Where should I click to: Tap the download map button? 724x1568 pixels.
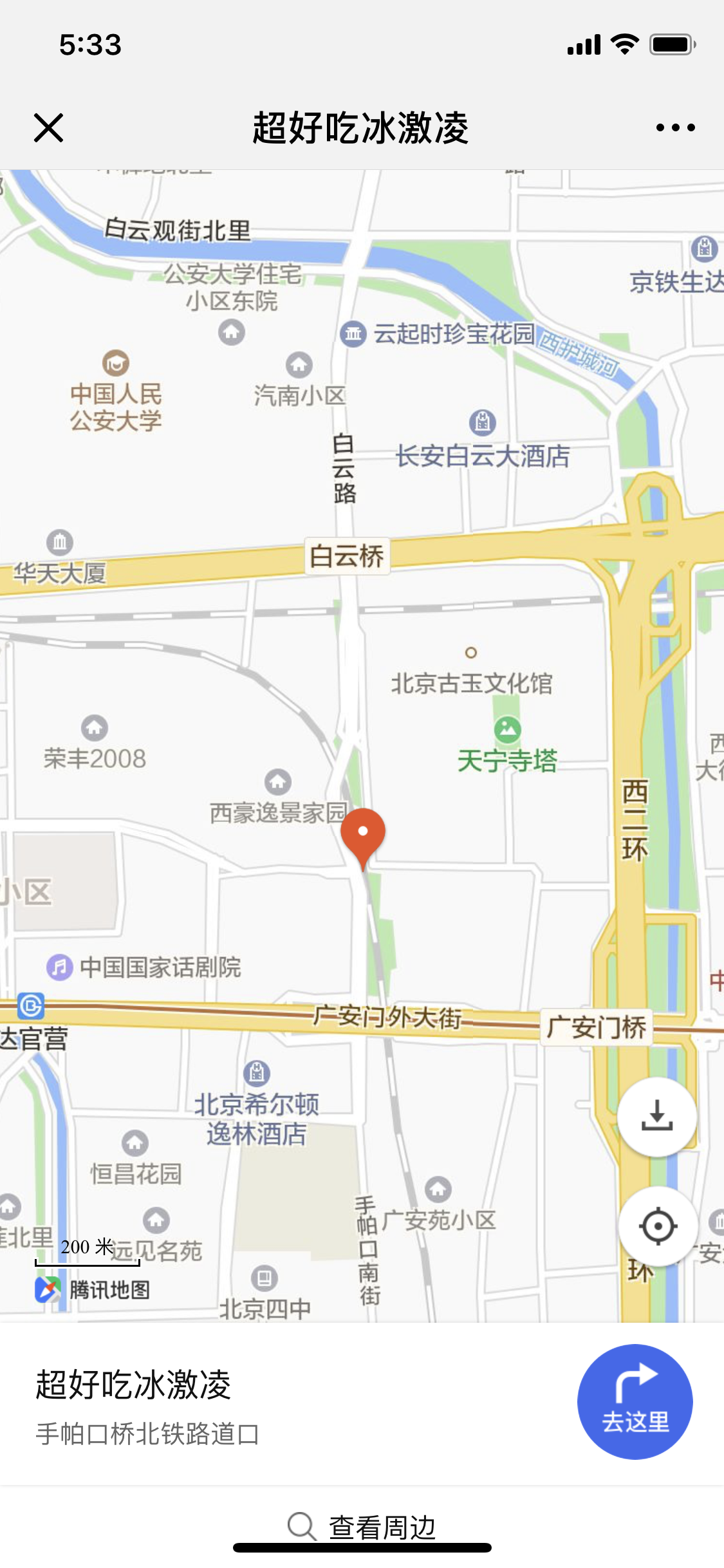click(x=656, y=1117)
